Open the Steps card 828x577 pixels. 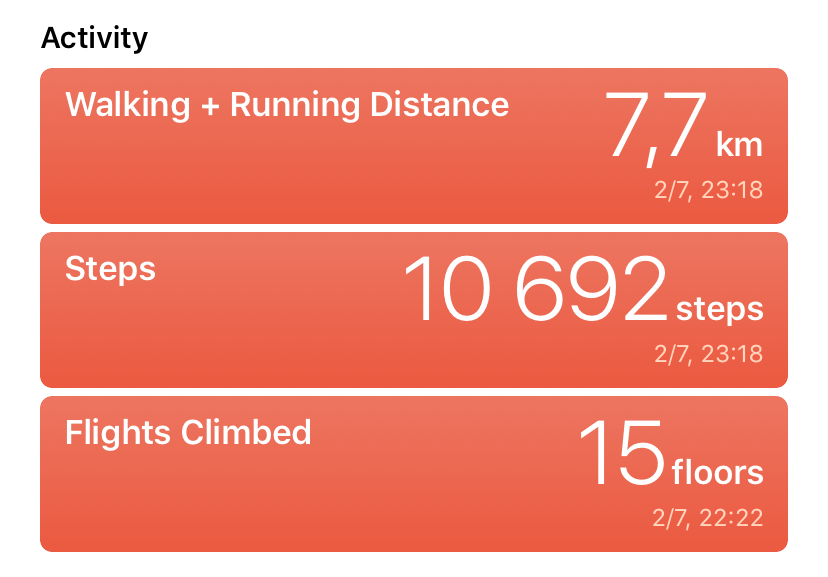pyautogui.click(x=413, y=310)
